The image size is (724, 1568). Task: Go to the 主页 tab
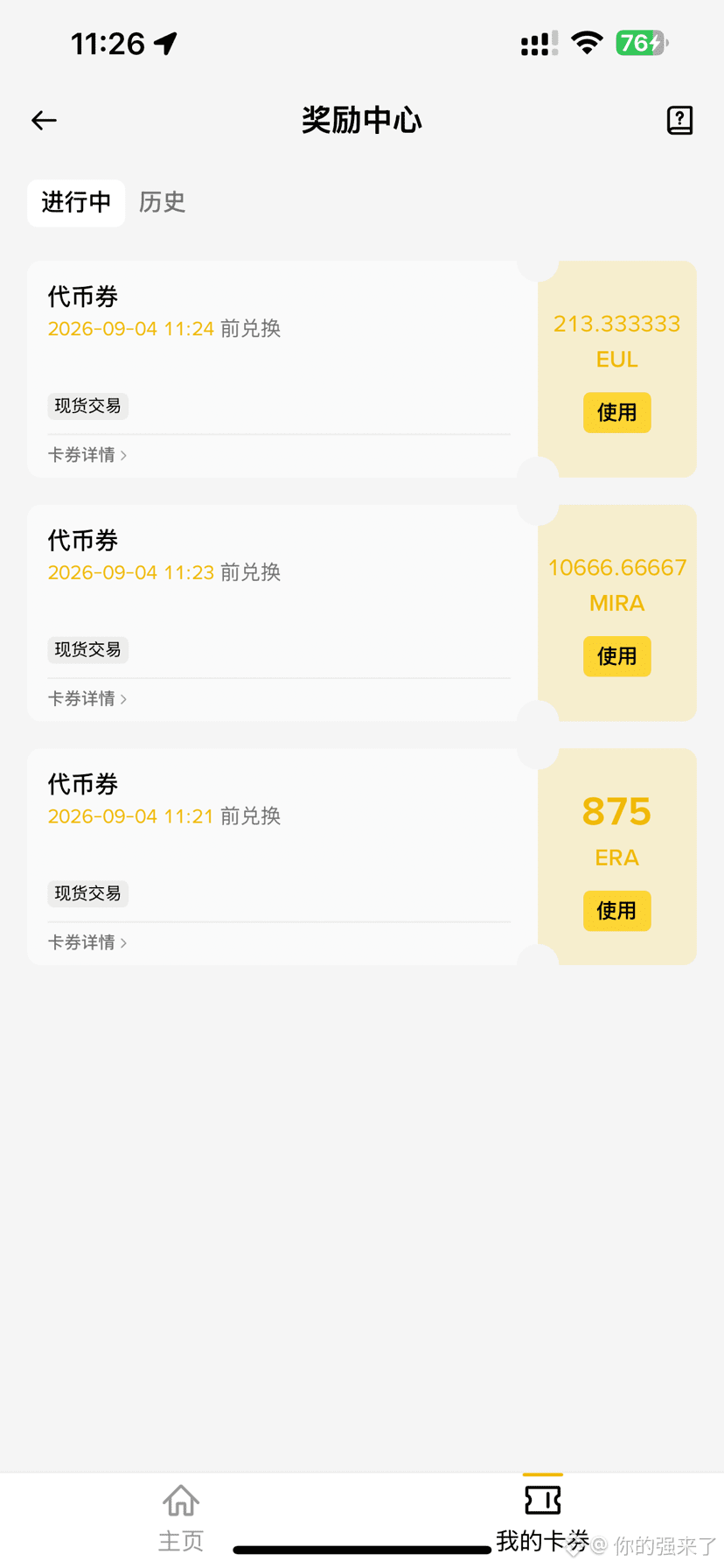[181, 1518]
